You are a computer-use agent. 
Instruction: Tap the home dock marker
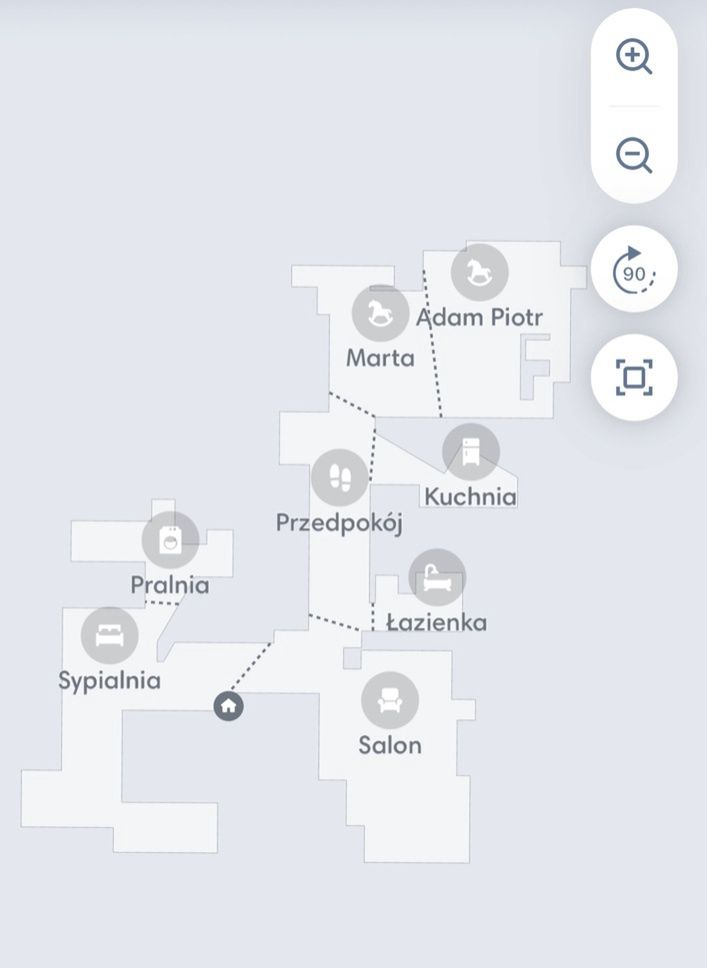229,706
